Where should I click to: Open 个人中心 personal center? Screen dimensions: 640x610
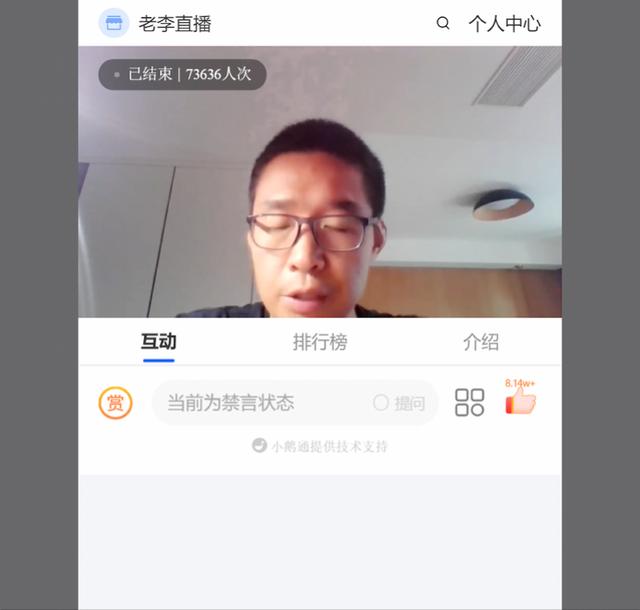(x=504, y=23)
